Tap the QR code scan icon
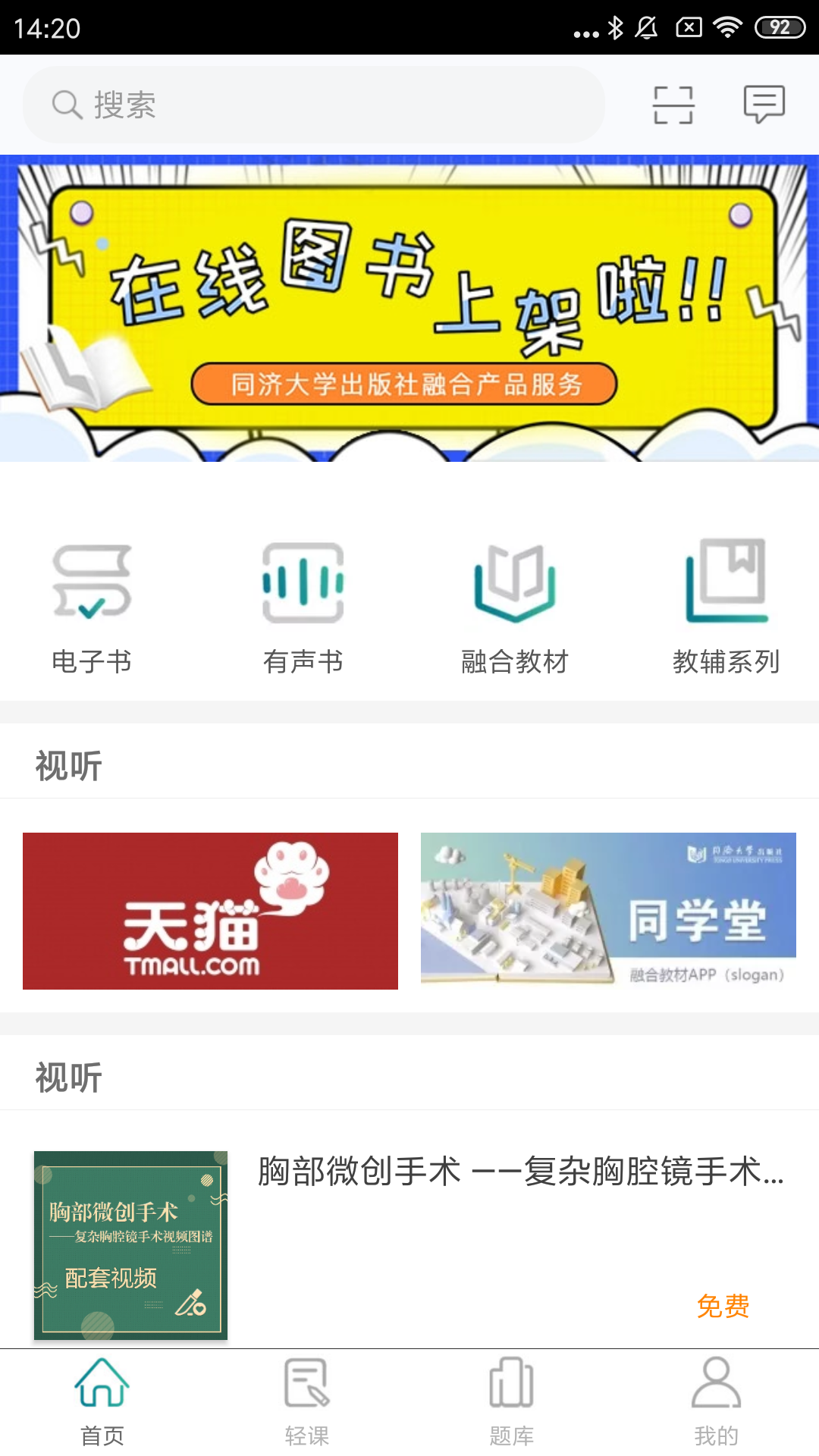This screenshot has height=1456, width=819. pyautogui.click(x=673, y=105)
